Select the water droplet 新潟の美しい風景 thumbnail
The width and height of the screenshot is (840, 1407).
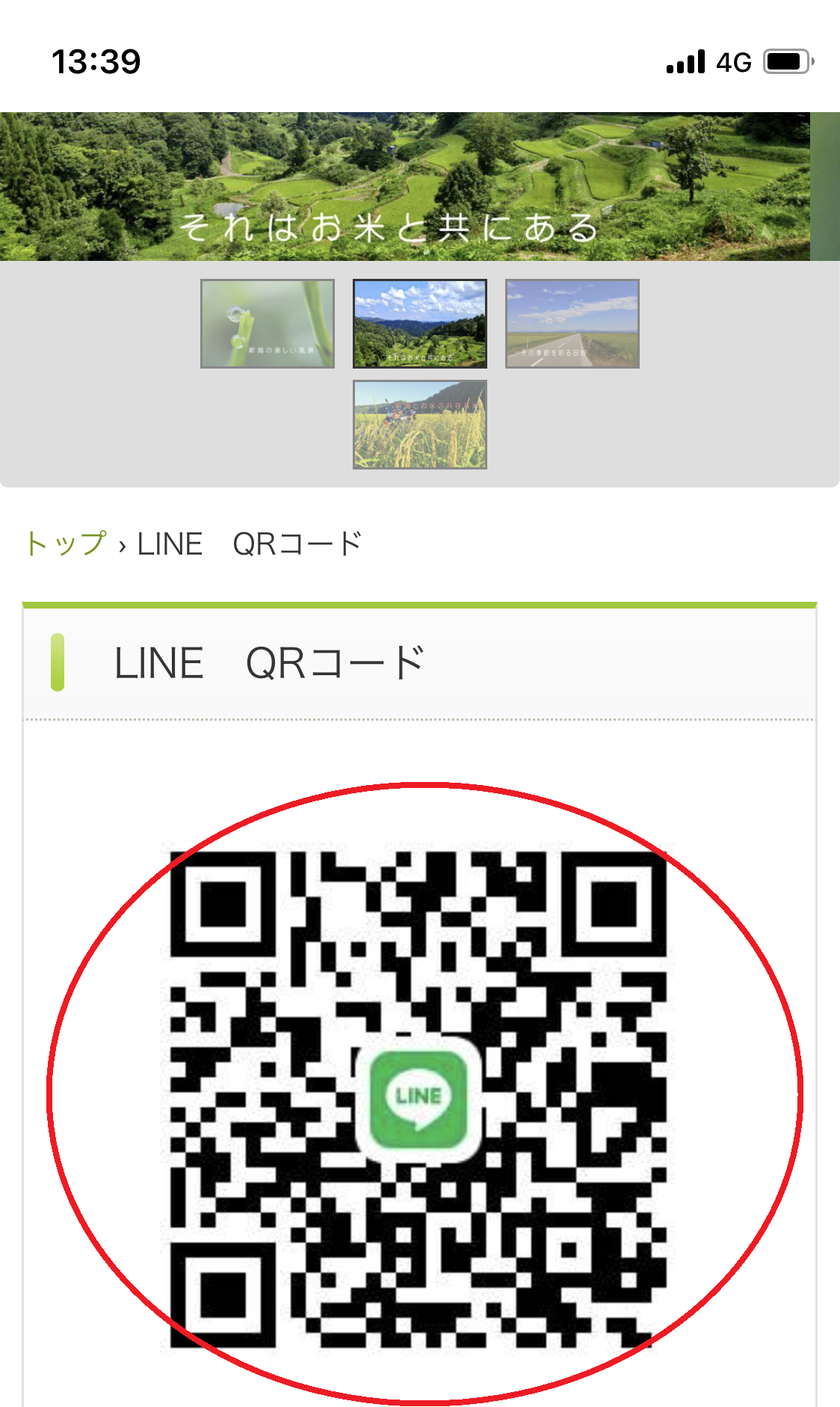point(268,324)
